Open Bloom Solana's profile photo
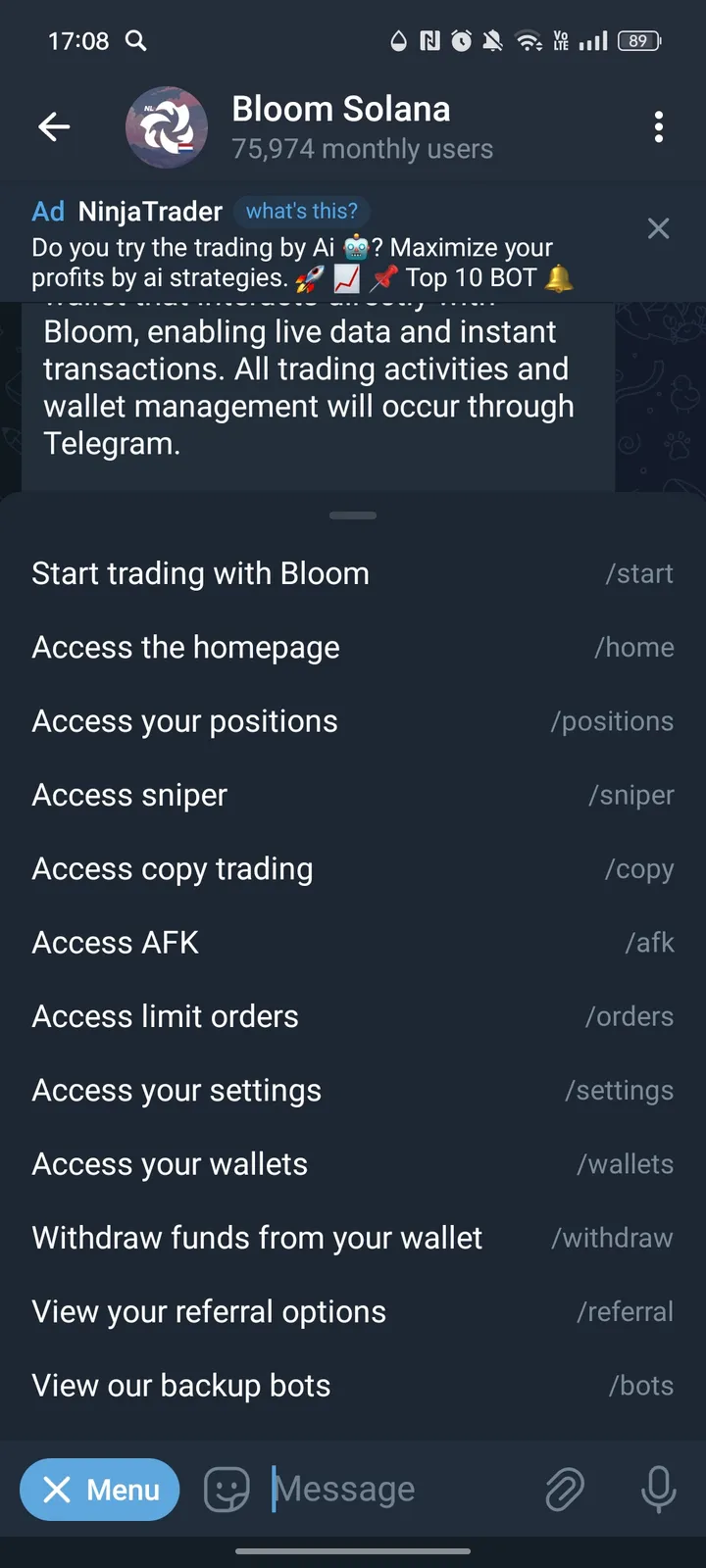Screen dimensions: 706x1568 point(166,126)
